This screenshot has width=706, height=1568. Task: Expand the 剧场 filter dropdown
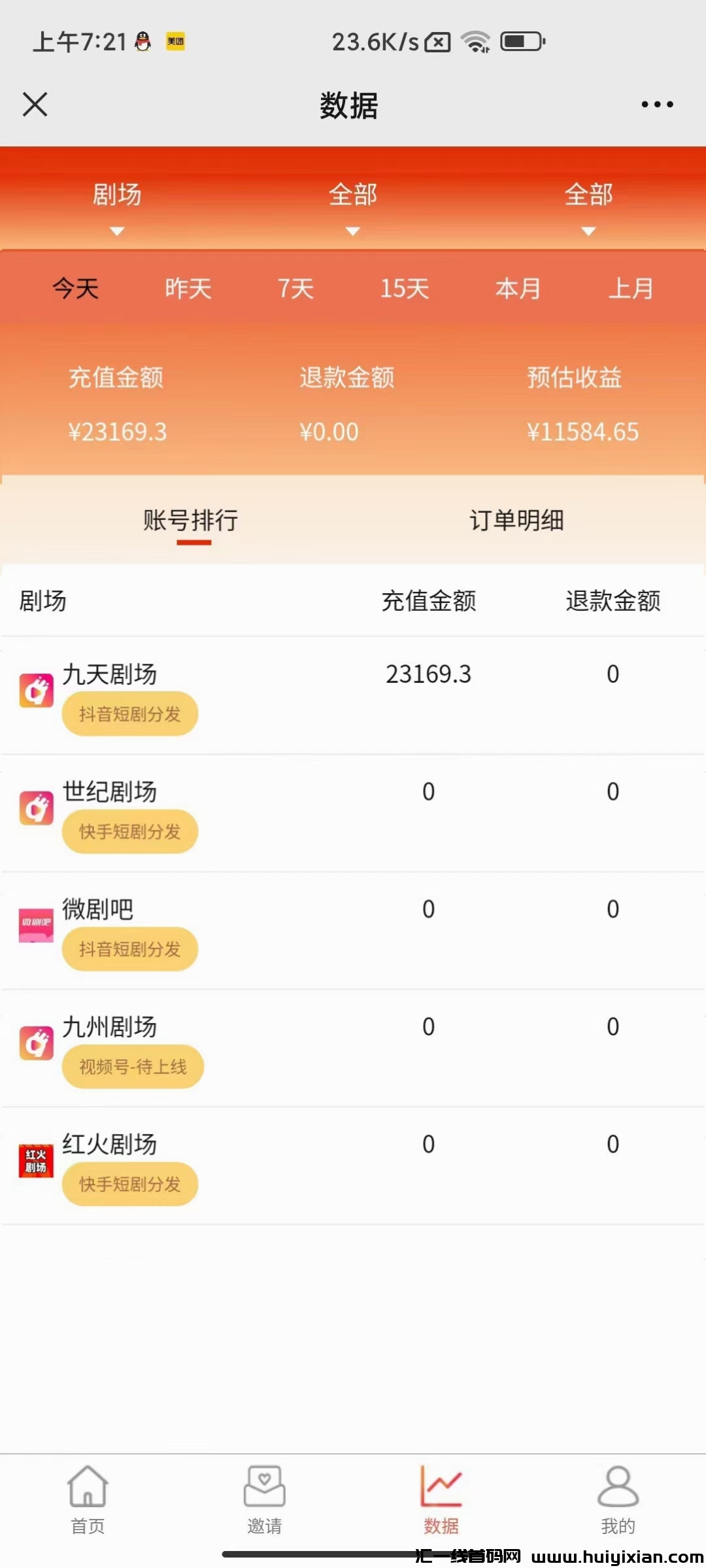[x=117, y=203]
